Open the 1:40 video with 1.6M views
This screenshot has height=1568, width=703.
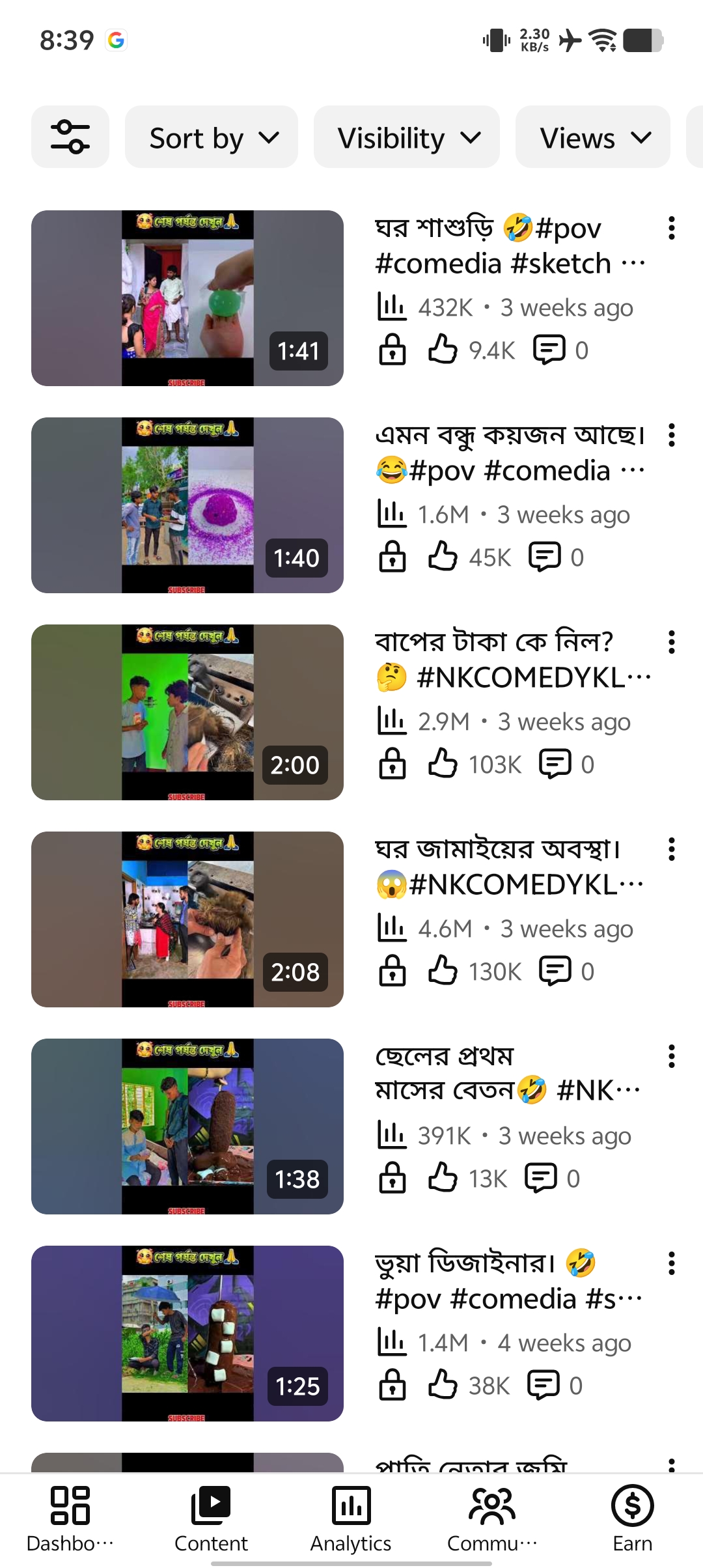187,505
